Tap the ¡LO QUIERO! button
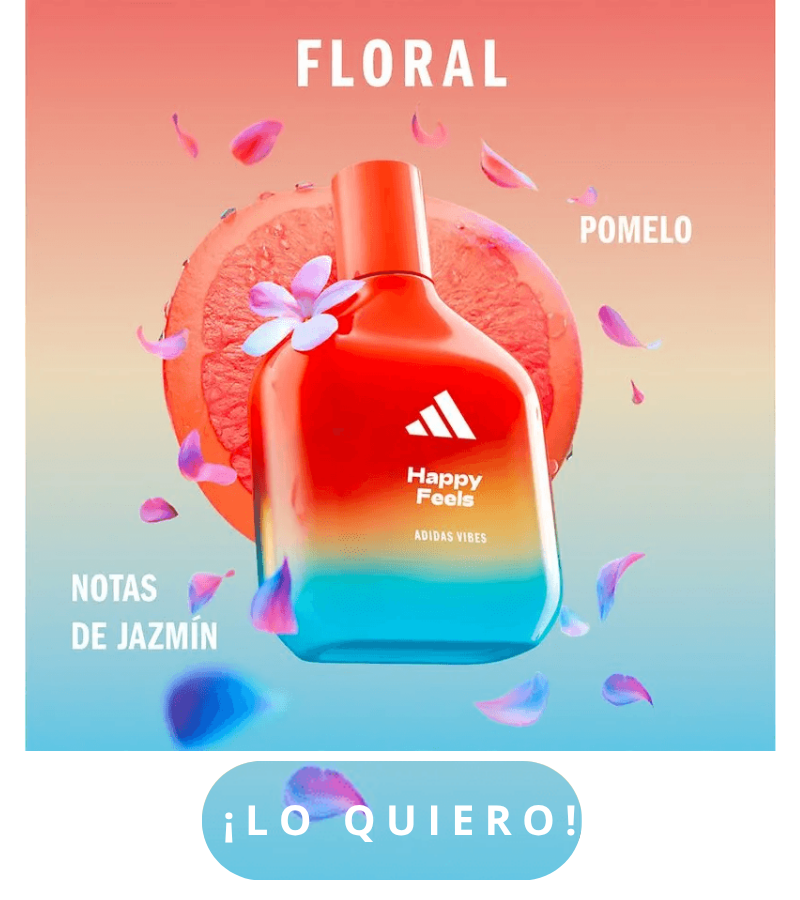800x900 pixels. click(391, 821)
